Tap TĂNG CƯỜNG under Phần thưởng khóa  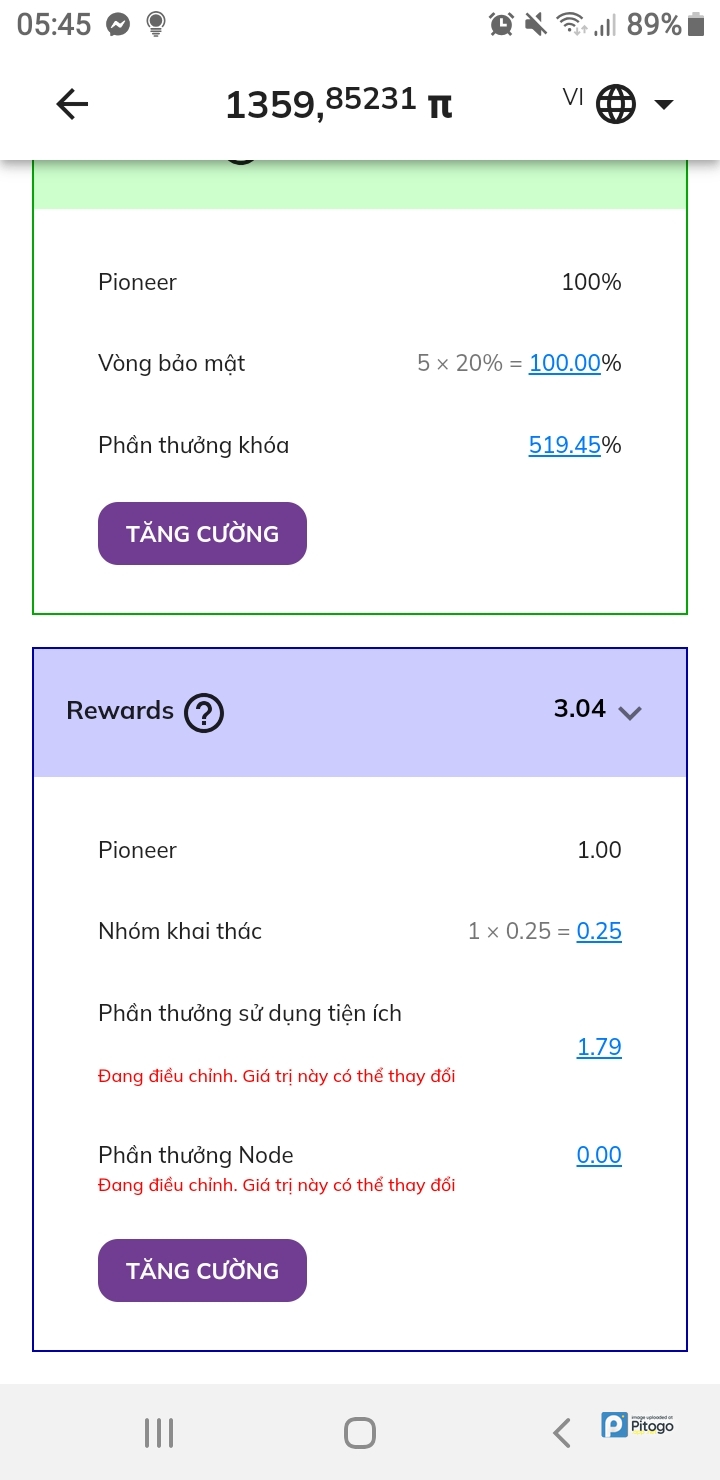coord(202,533)
